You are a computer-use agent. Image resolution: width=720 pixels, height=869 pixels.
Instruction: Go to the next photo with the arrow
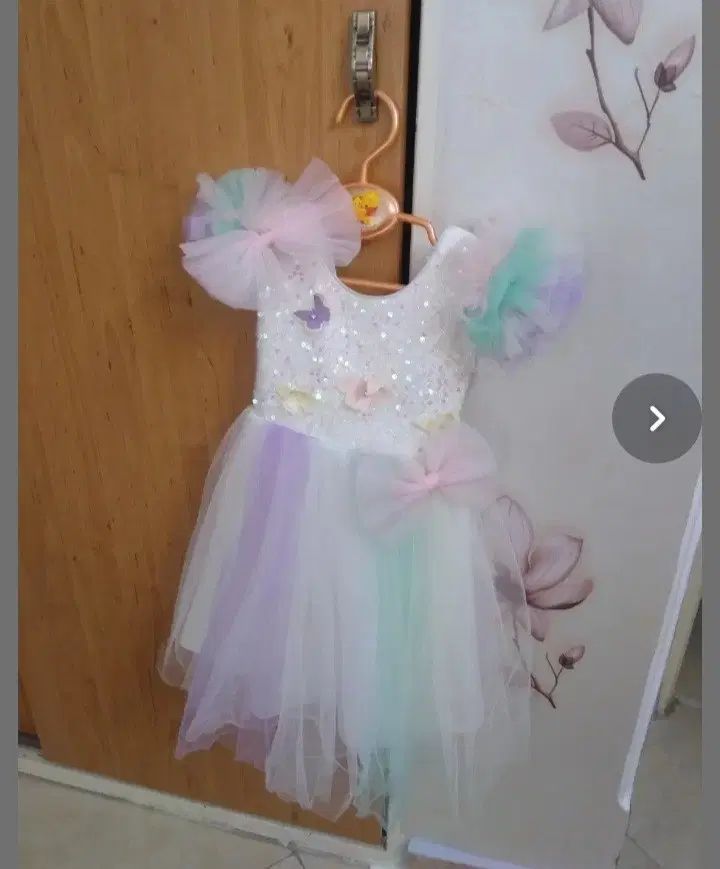tap(656, 418)
